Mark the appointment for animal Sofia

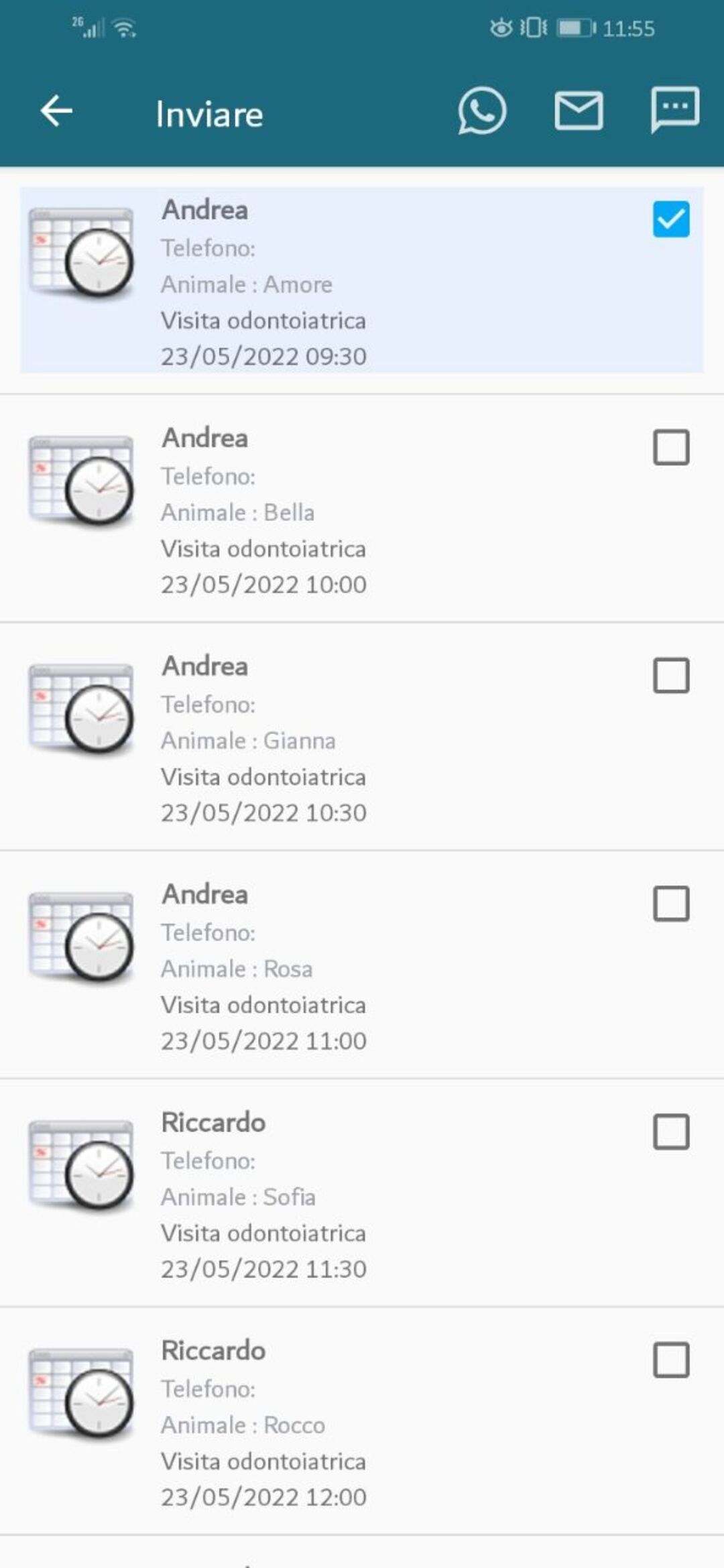[671, 1132]
